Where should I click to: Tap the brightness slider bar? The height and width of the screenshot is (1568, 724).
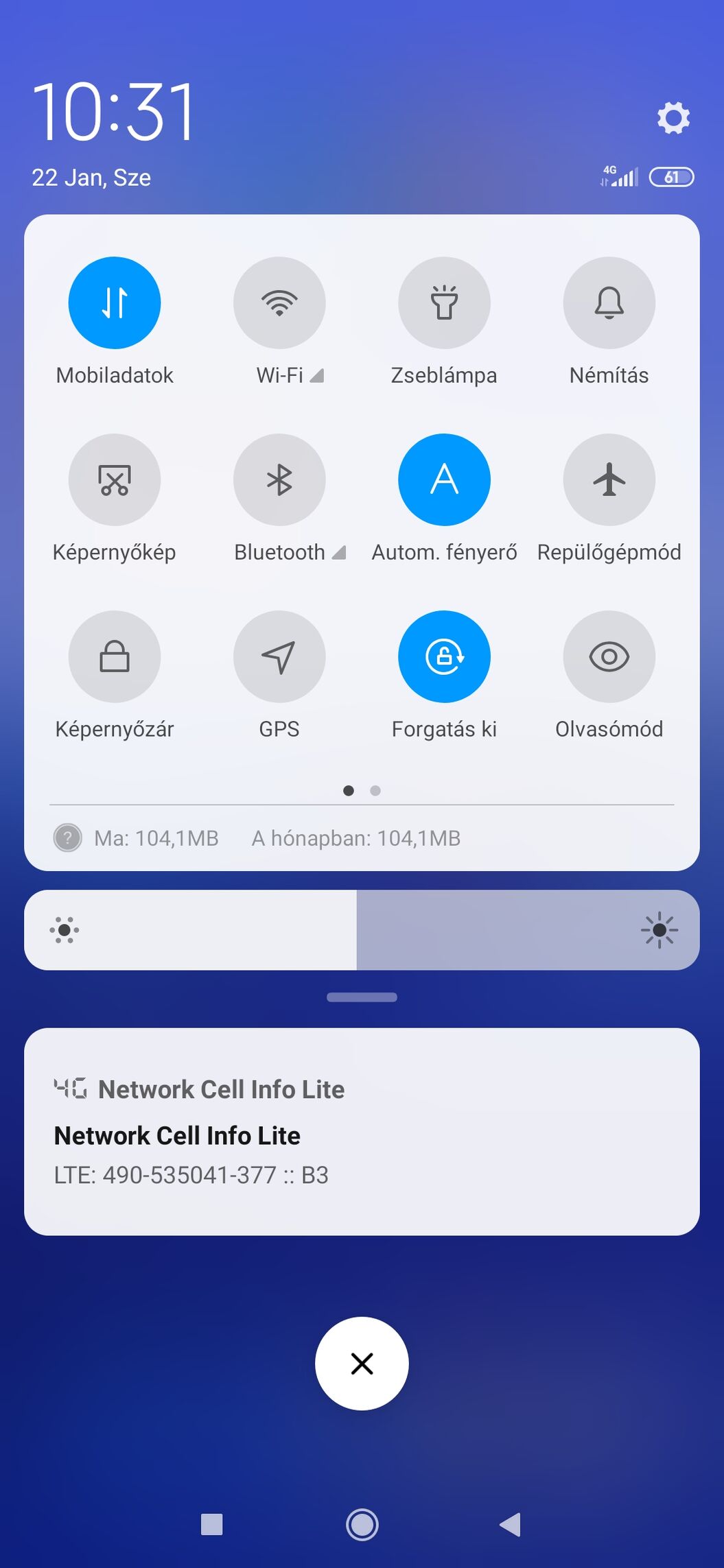(x=362, y=930)
